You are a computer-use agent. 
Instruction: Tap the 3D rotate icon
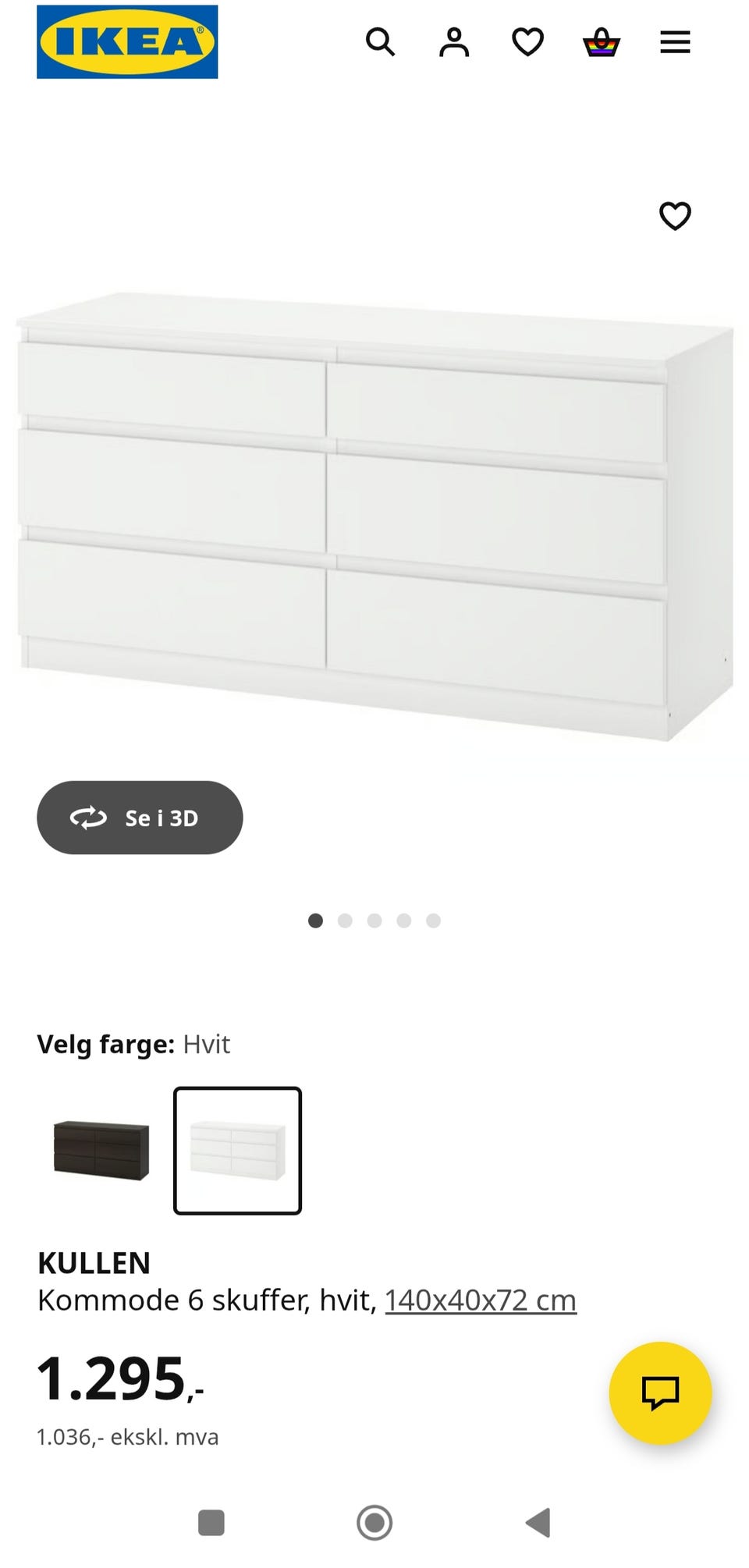click(89, 818)
